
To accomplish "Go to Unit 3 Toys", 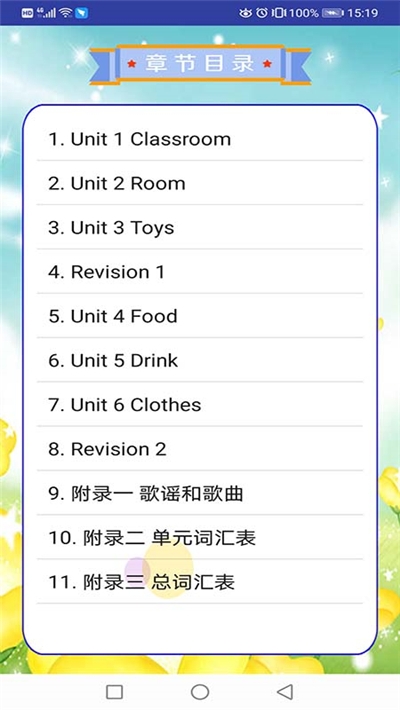I will coord(200,227).
